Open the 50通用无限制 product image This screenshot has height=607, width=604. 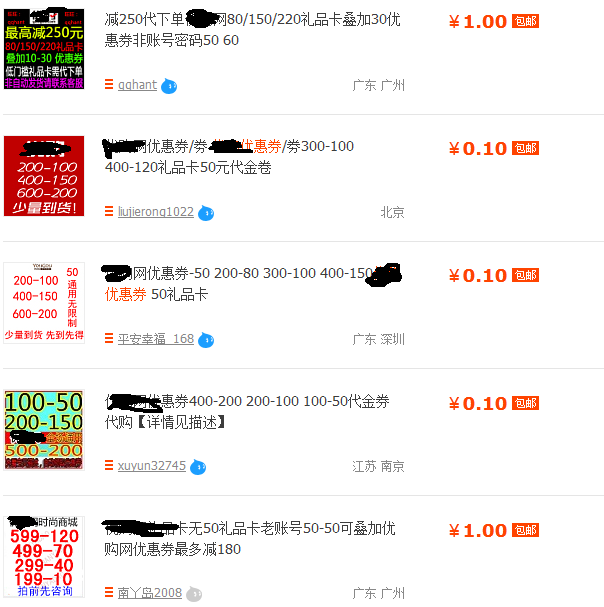[x=44, y=303]
